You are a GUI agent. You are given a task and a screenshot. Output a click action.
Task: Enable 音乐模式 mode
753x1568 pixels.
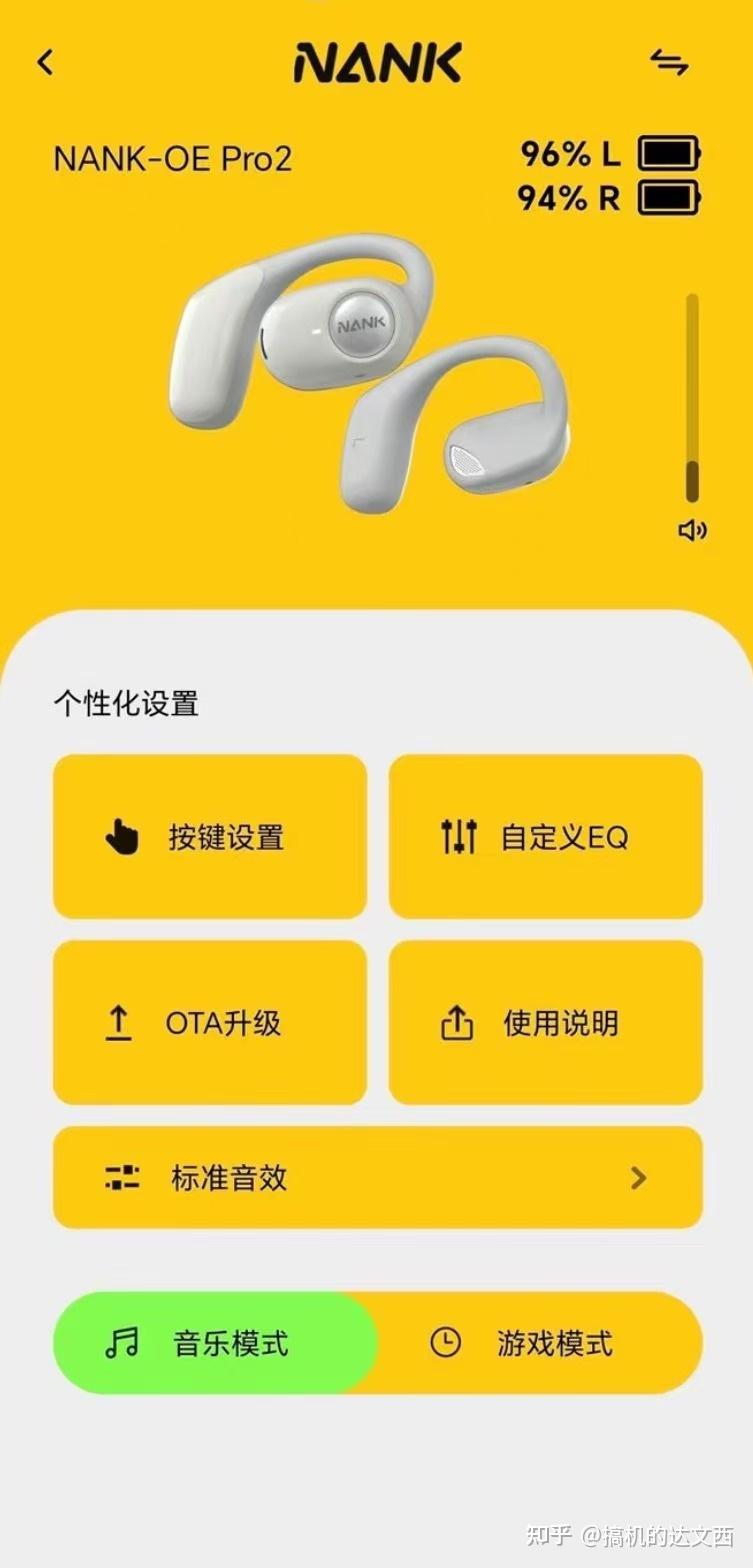tap(216, 1343)
